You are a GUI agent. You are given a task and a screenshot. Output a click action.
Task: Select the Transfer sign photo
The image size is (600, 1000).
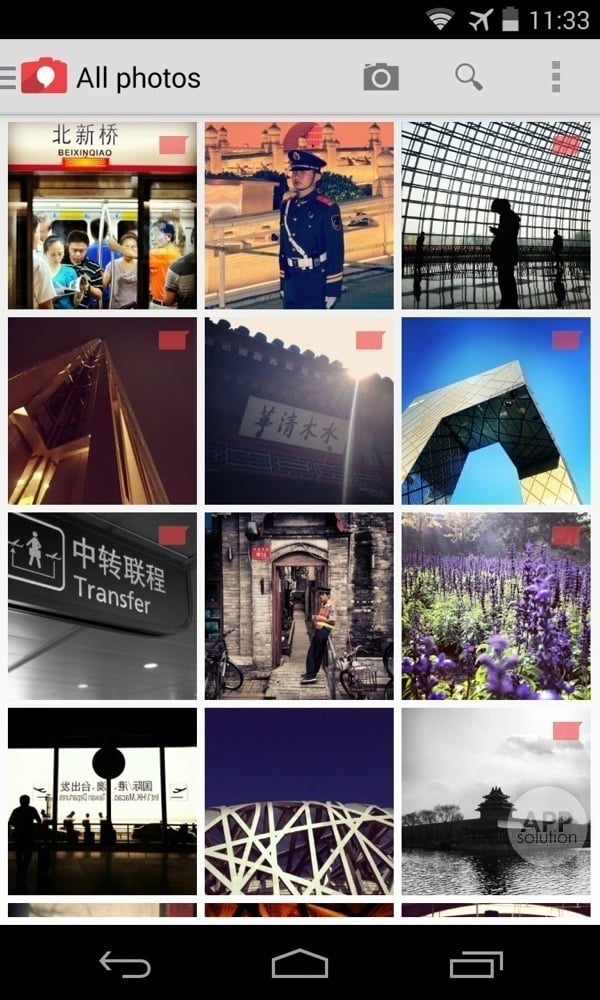(102, 606)
